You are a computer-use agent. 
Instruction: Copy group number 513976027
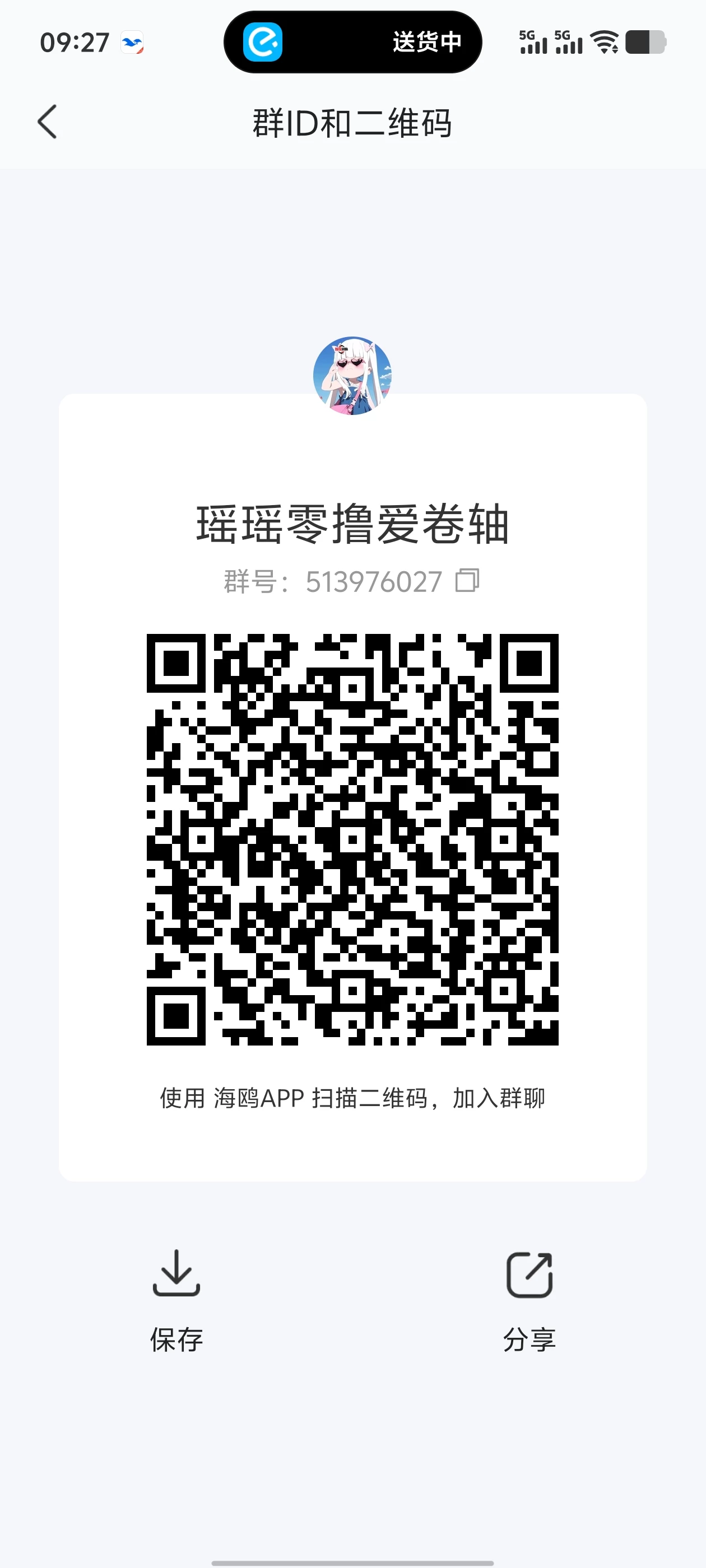pos(467,581)
